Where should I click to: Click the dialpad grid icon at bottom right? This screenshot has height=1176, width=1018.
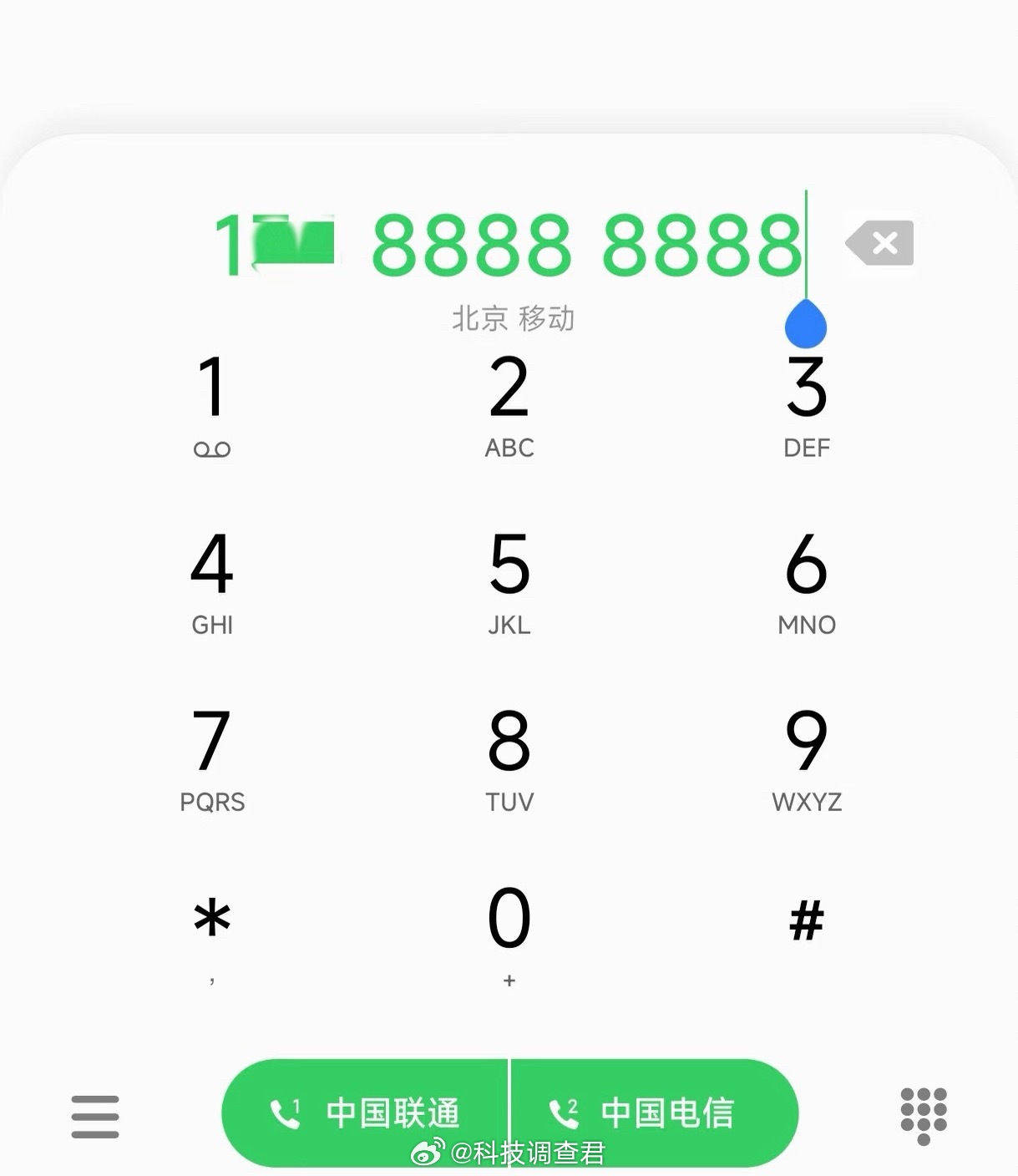pyautogui.click(x=924, y=1116)
